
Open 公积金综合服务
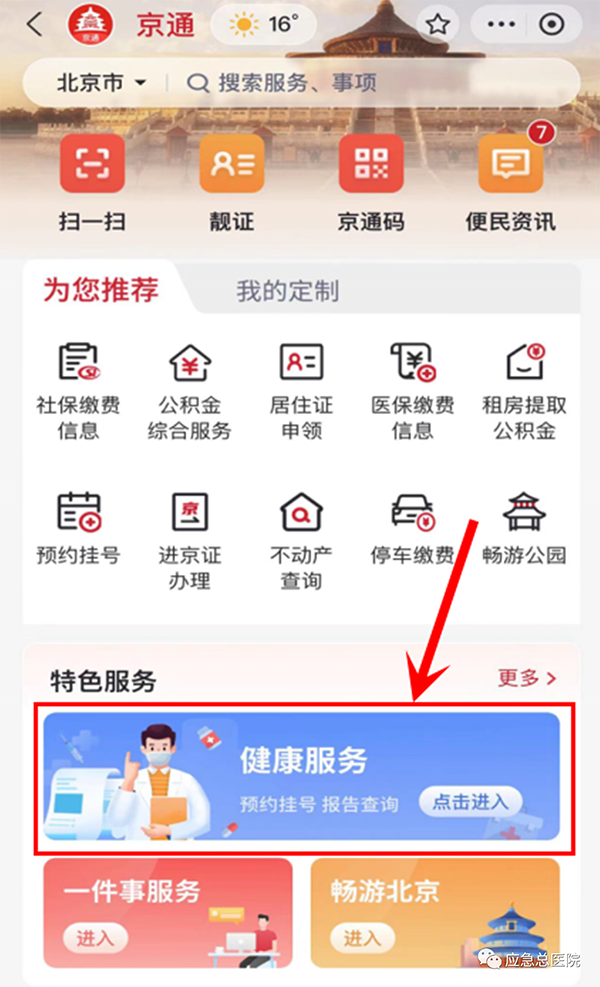189,390
